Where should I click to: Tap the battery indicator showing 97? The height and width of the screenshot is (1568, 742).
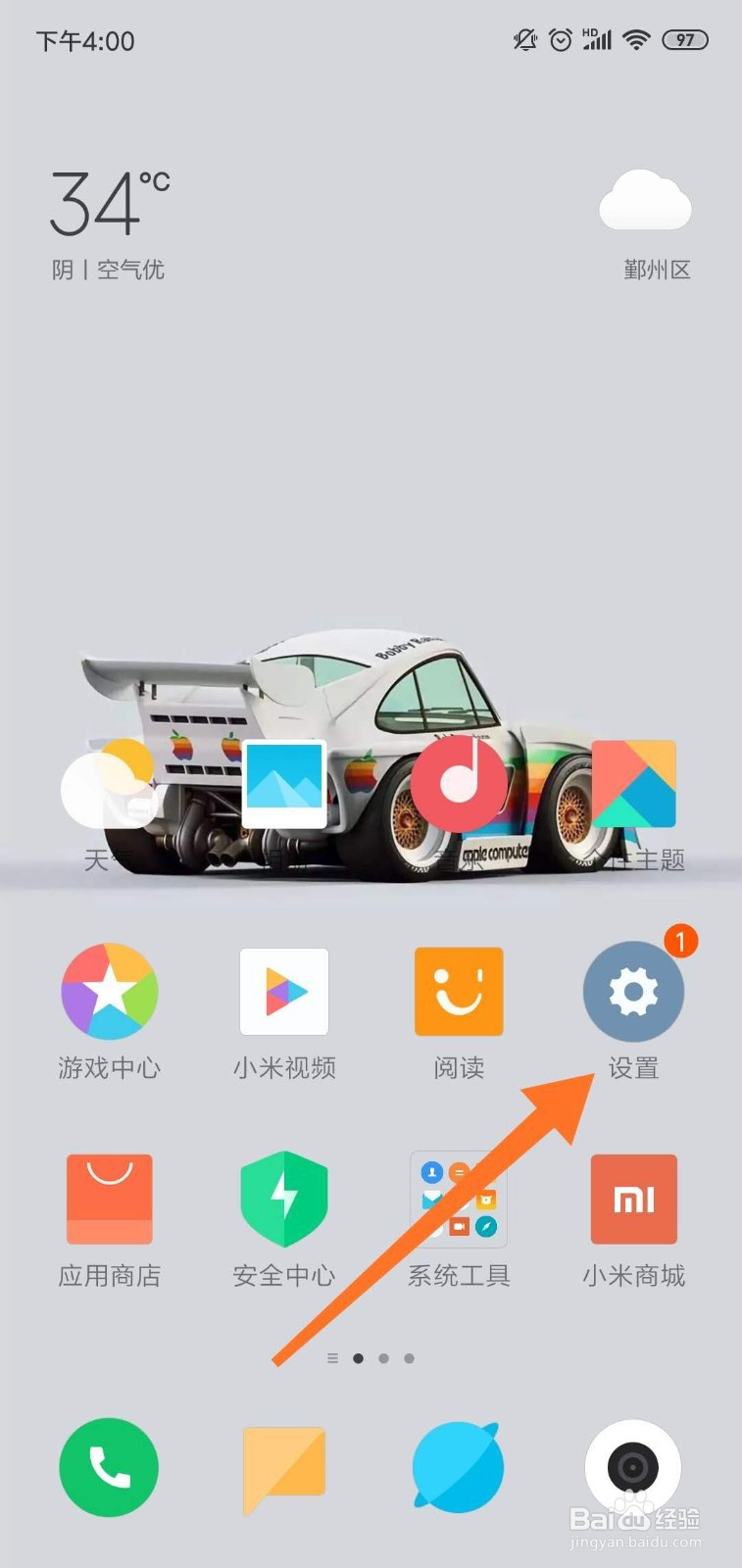pyautogui.click(x=686, y=40)
